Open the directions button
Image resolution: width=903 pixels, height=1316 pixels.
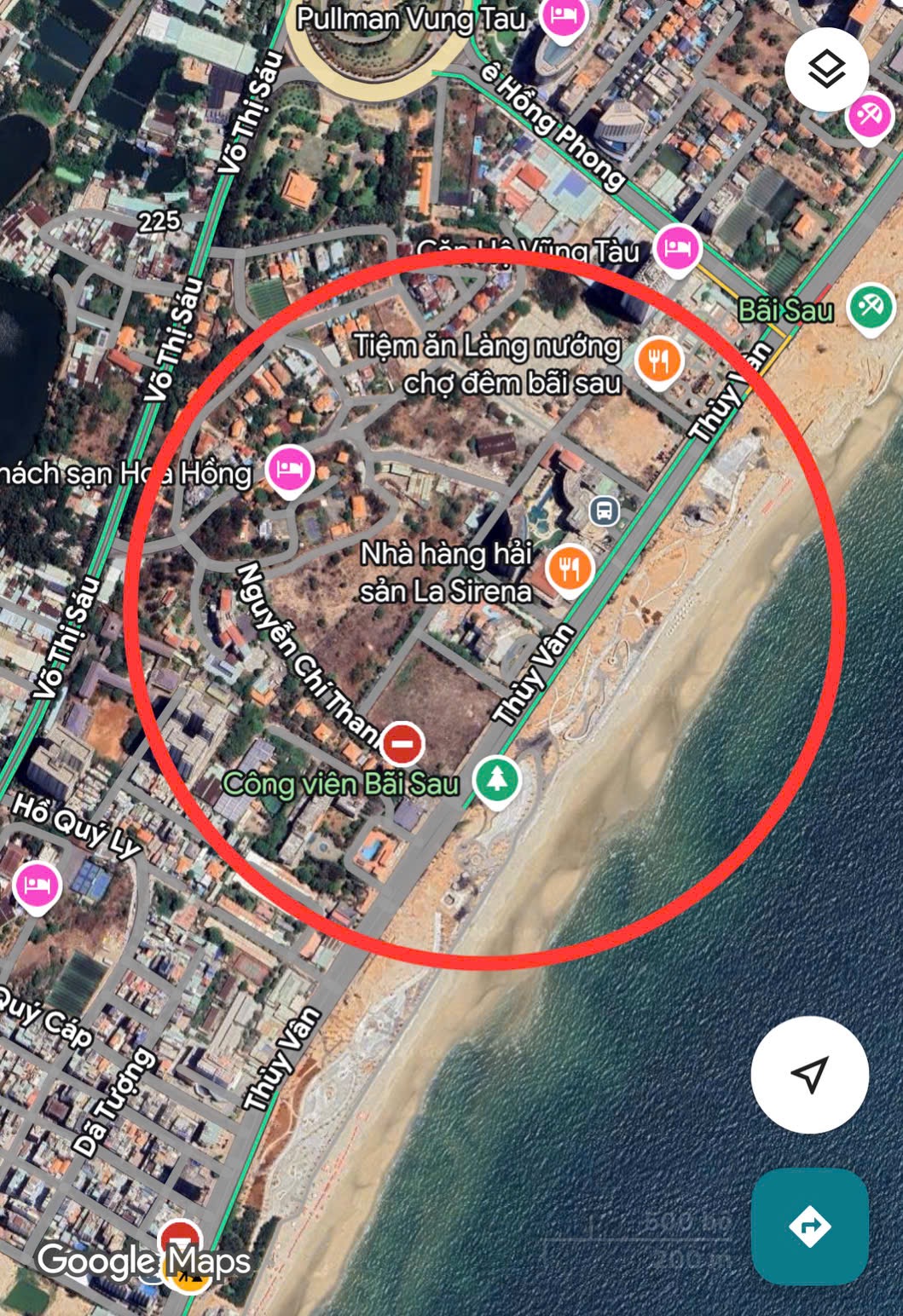point(809,1226)
